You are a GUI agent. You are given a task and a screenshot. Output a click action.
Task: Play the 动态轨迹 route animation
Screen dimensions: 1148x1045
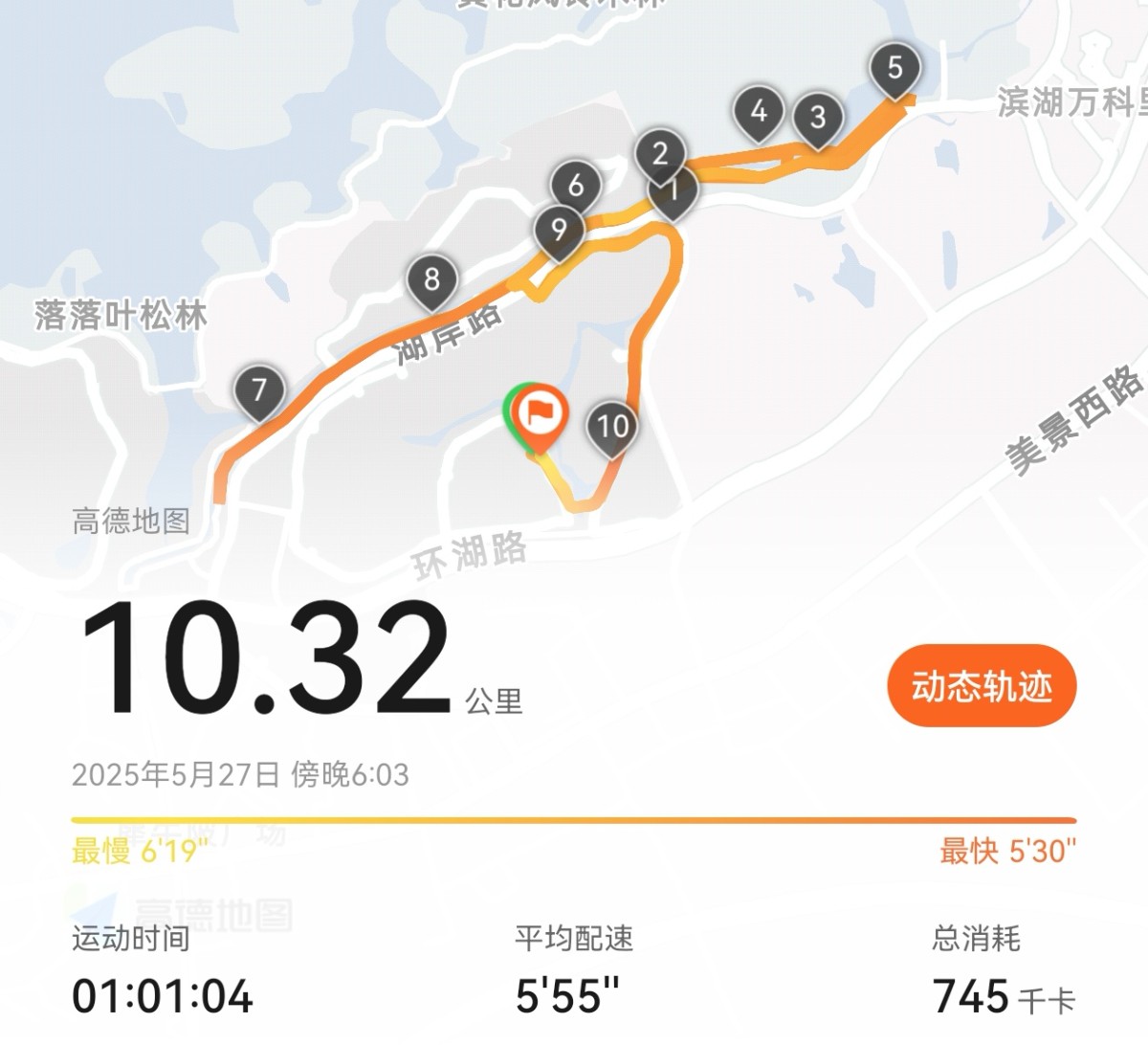point(982,686)
